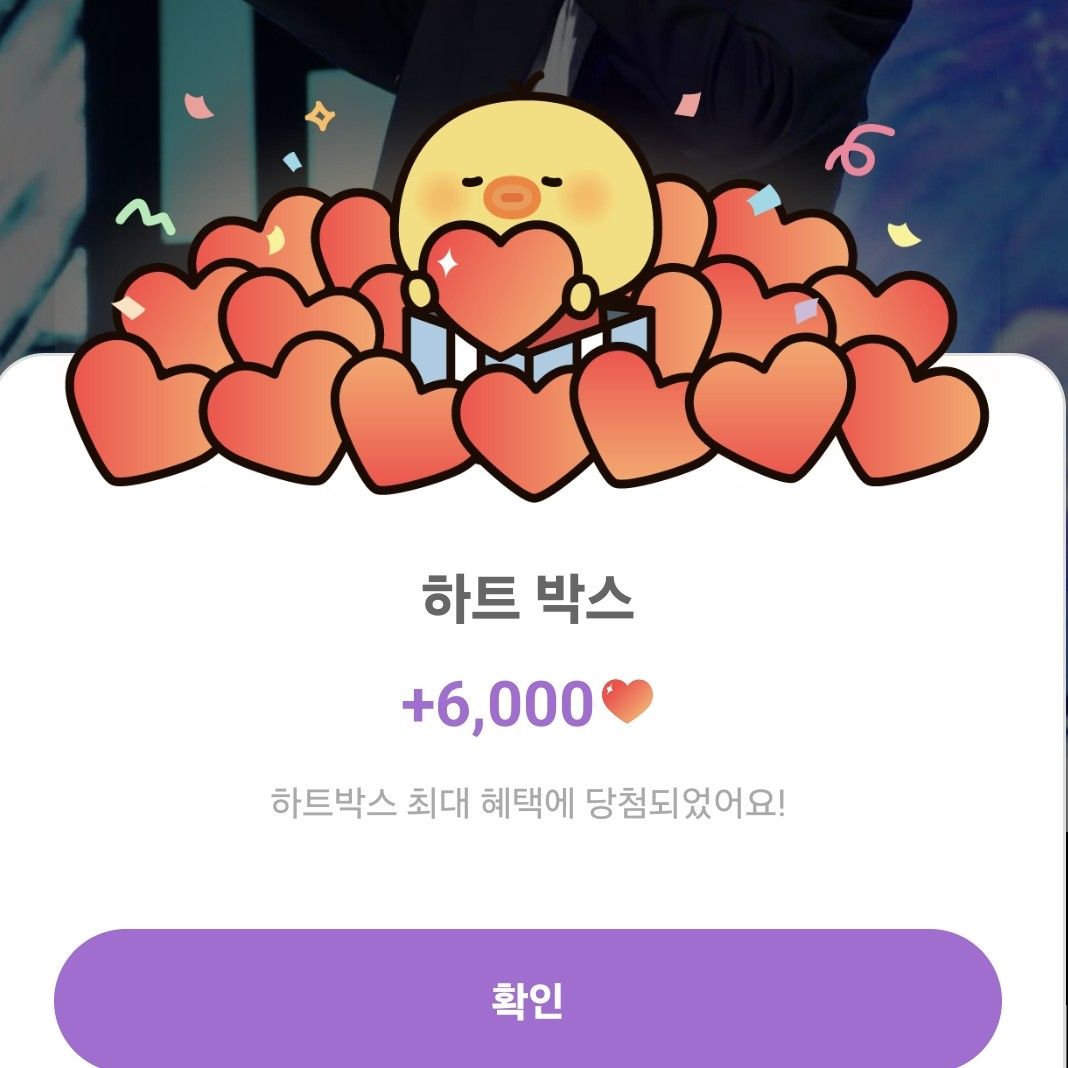Confirm the heart box reward with 확인
Viewport: 1068px width, 1068px height.
click(528, 1000)
